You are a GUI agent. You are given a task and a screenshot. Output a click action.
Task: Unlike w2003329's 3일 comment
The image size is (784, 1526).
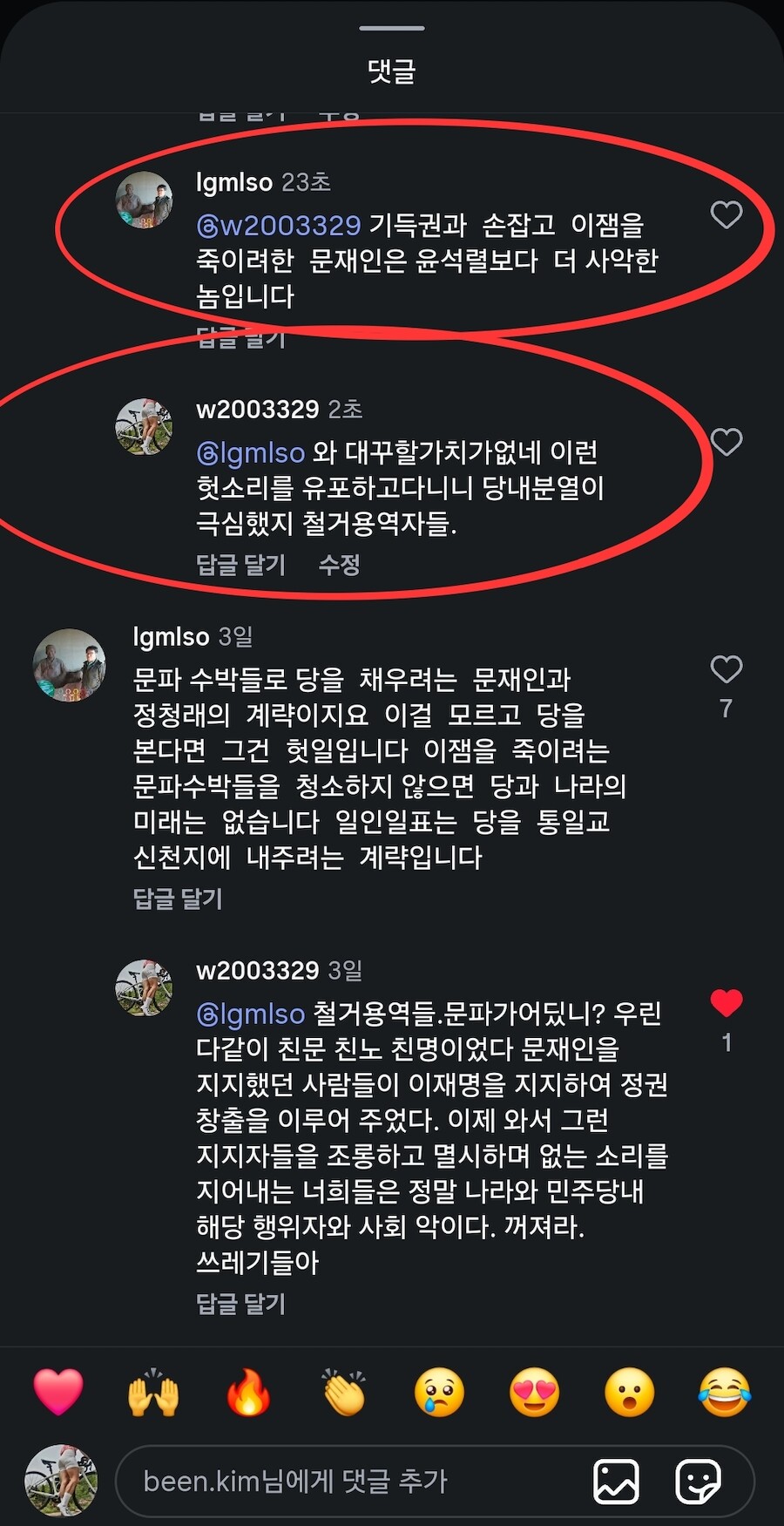tap(727, 1003)
